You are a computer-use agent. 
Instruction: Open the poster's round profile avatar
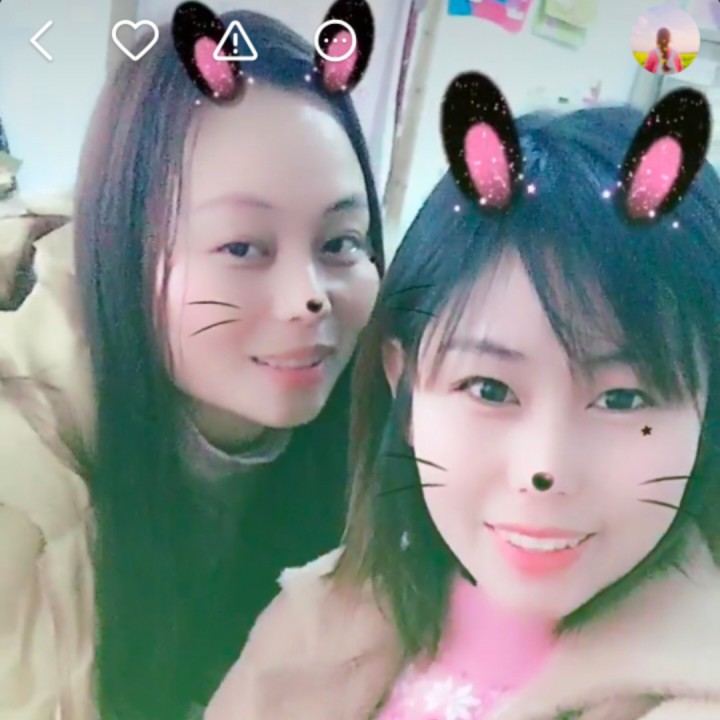point(664,40)
